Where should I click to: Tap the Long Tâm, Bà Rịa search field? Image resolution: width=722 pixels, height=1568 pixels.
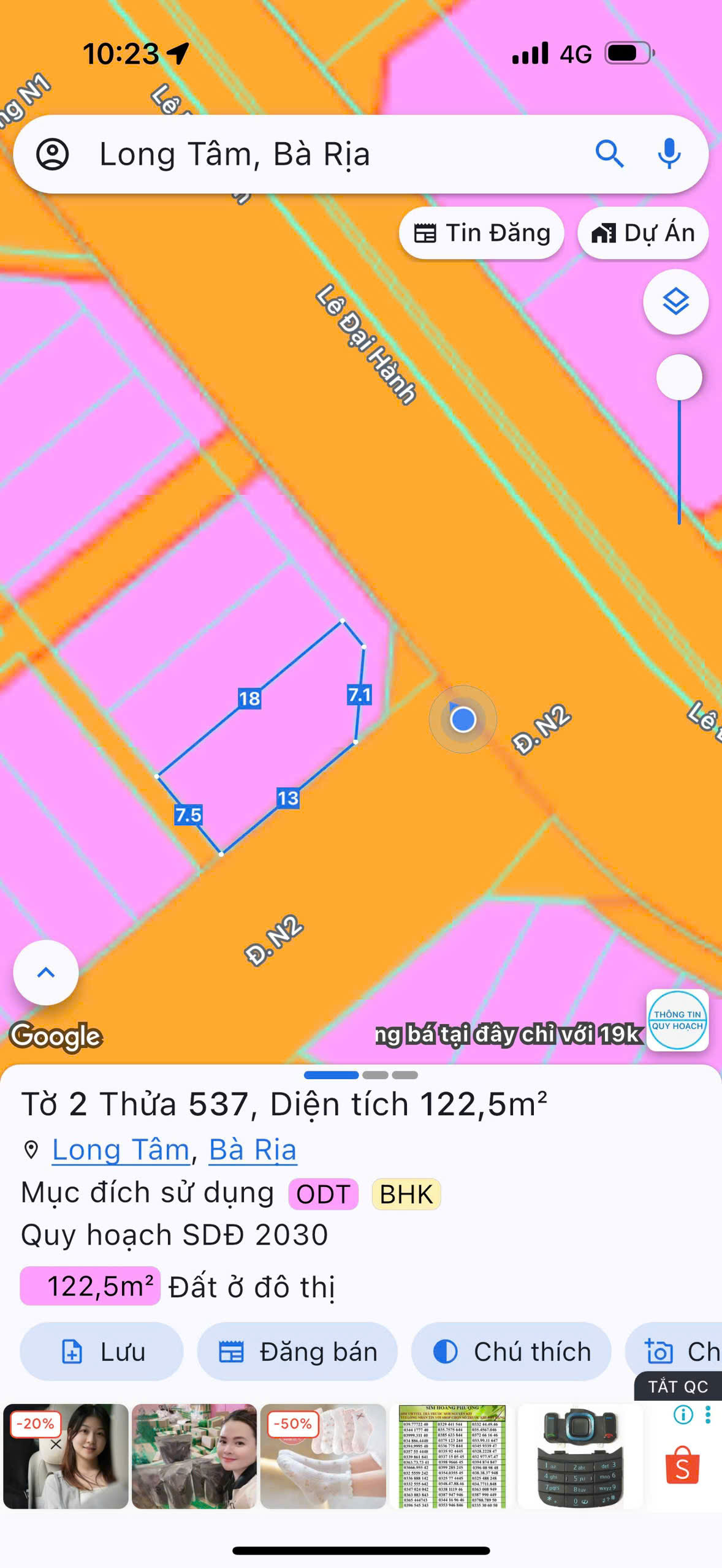click(x=319, y=154)
